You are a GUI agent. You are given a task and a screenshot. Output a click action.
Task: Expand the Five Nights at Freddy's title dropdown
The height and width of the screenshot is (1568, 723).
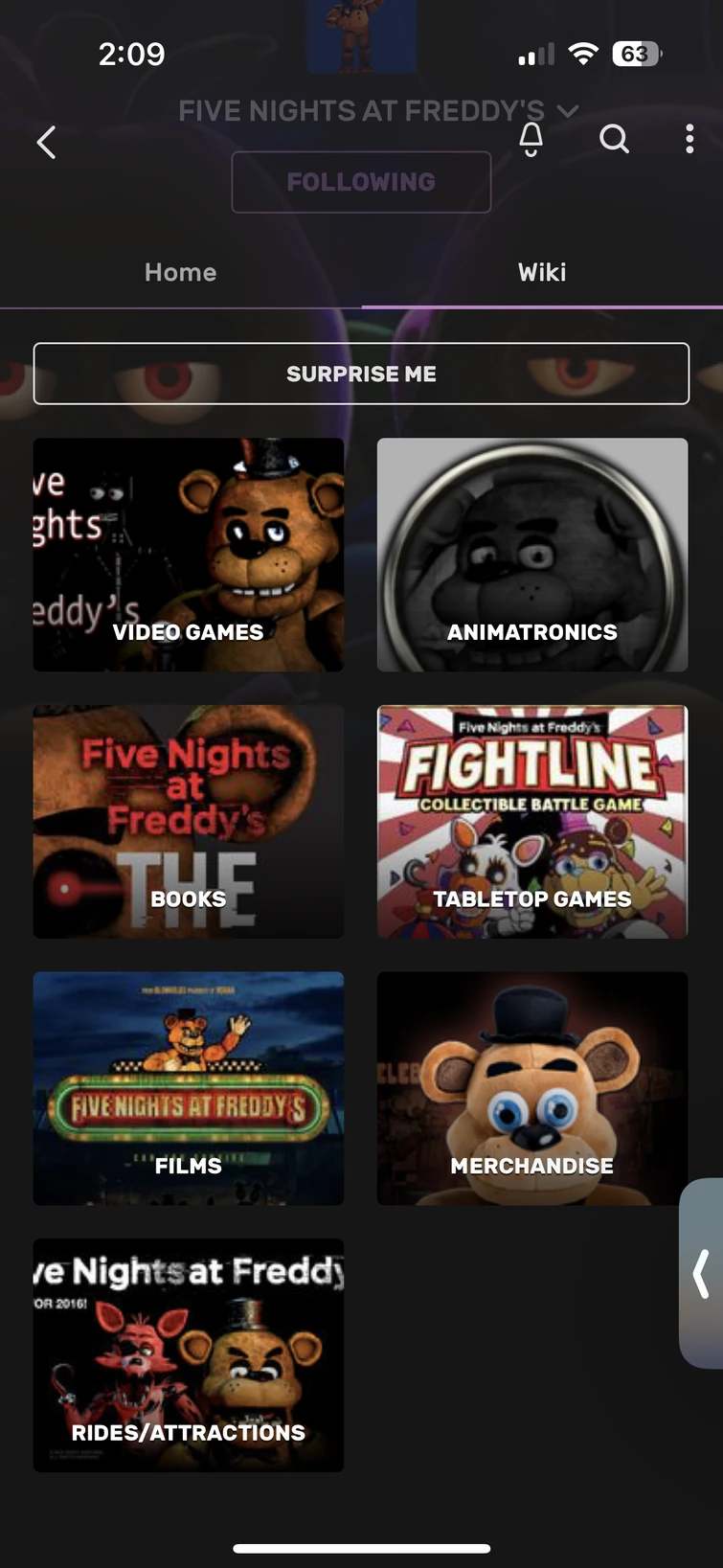point(568,110)
